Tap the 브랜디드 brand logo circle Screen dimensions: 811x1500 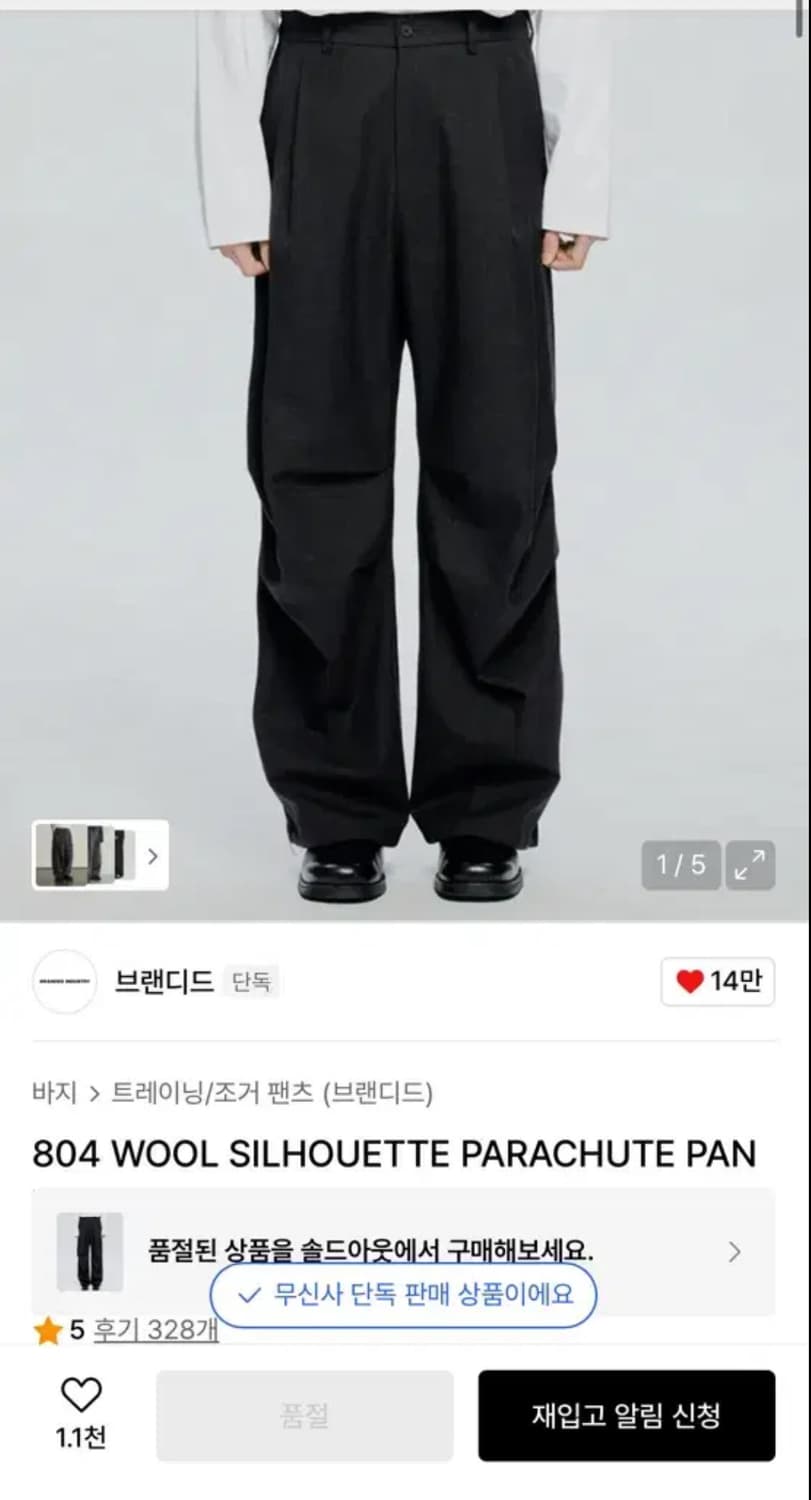coord(63,982)
